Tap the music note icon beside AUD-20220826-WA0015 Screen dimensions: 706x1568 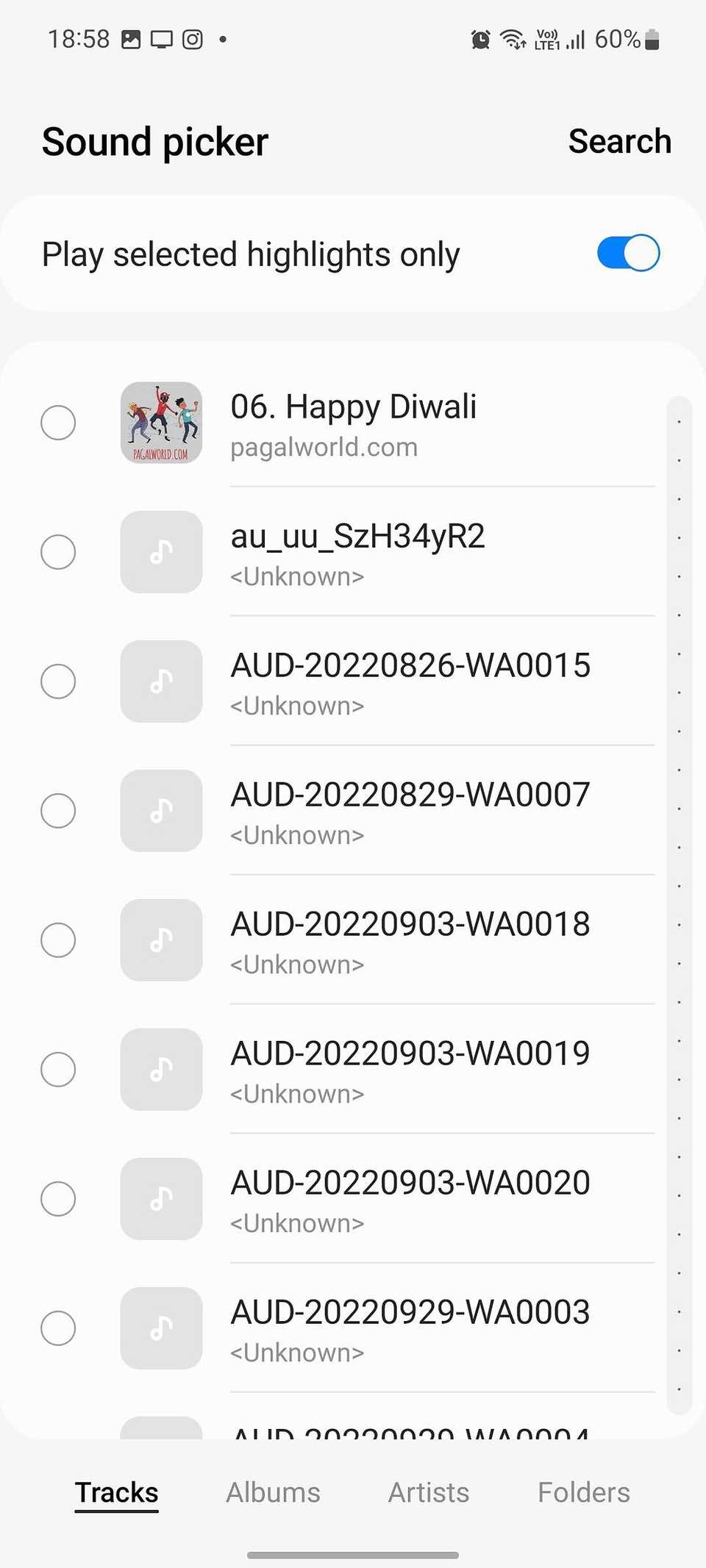[160, 681]
